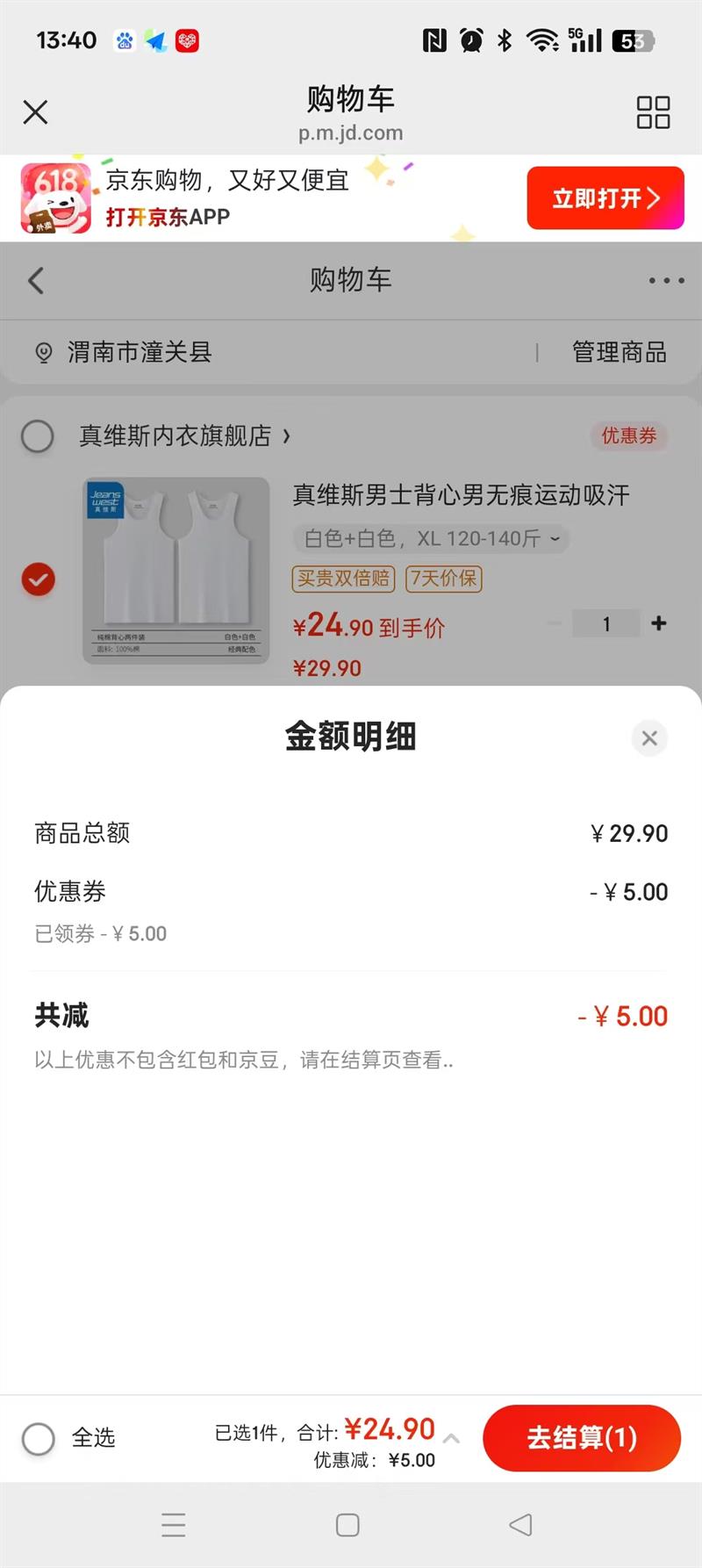Go to the system home screen
The height and width of the screenshot is (1568, 702).
[x=347, y=1525]
